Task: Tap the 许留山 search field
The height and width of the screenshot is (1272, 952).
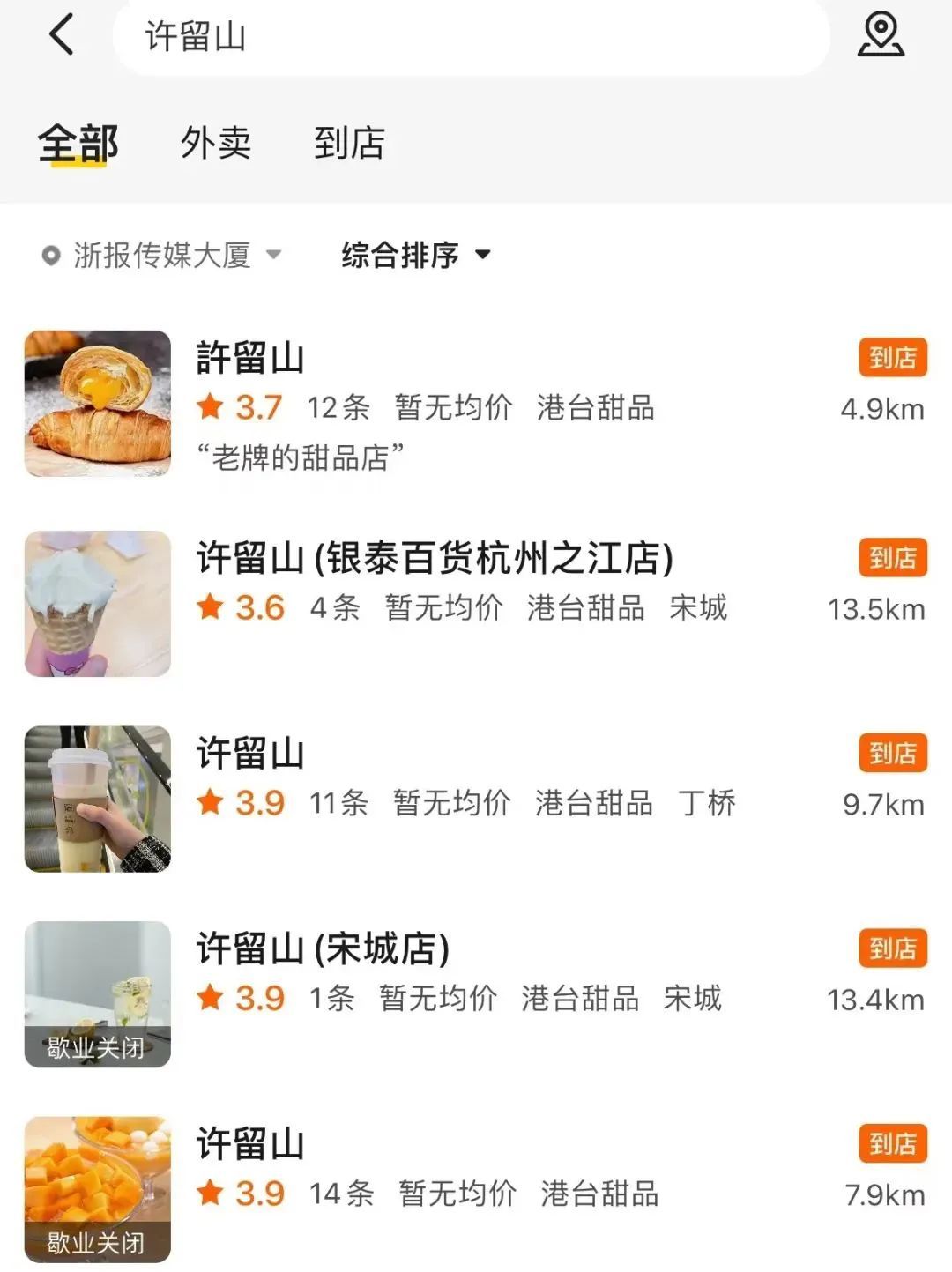Action: click(x=471, y=37)
